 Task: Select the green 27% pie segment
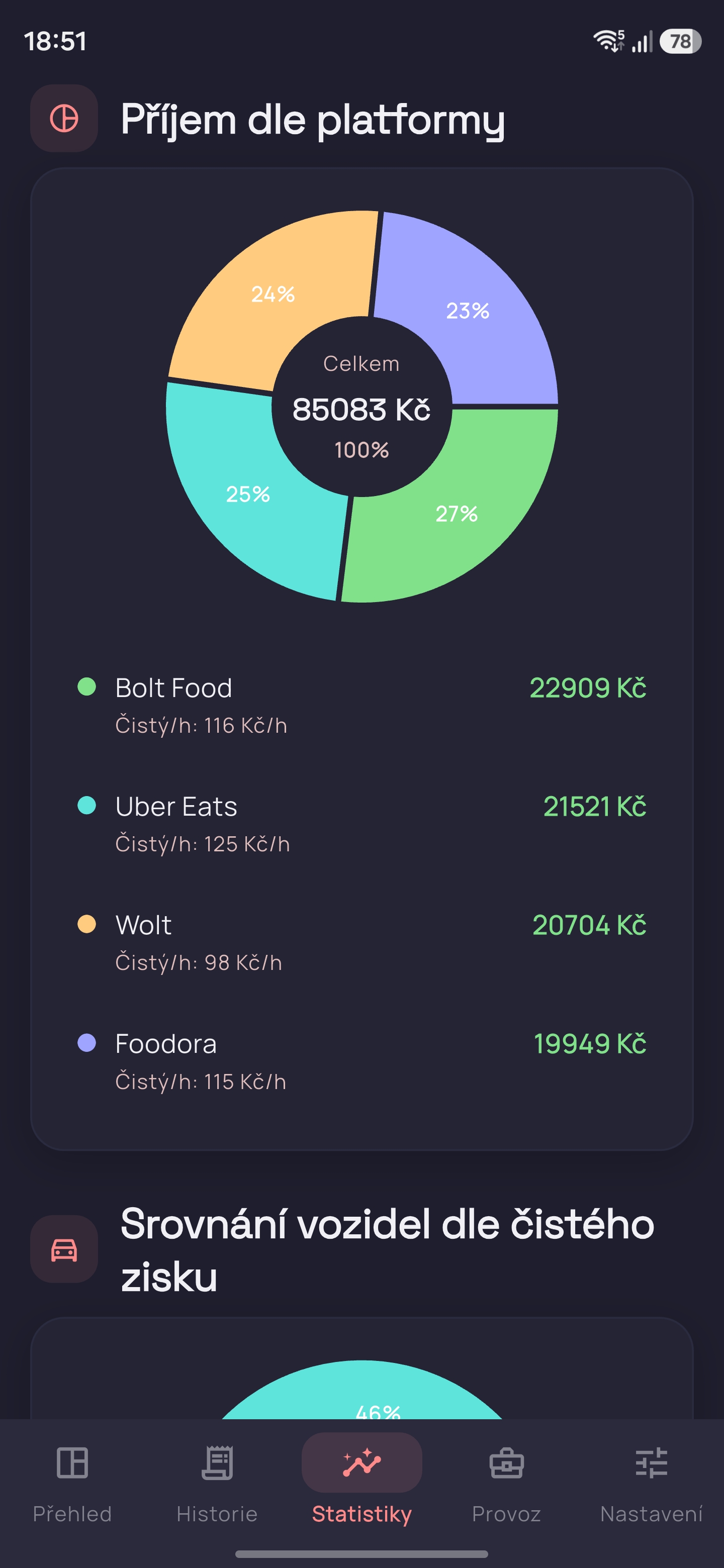pos(457,515)
